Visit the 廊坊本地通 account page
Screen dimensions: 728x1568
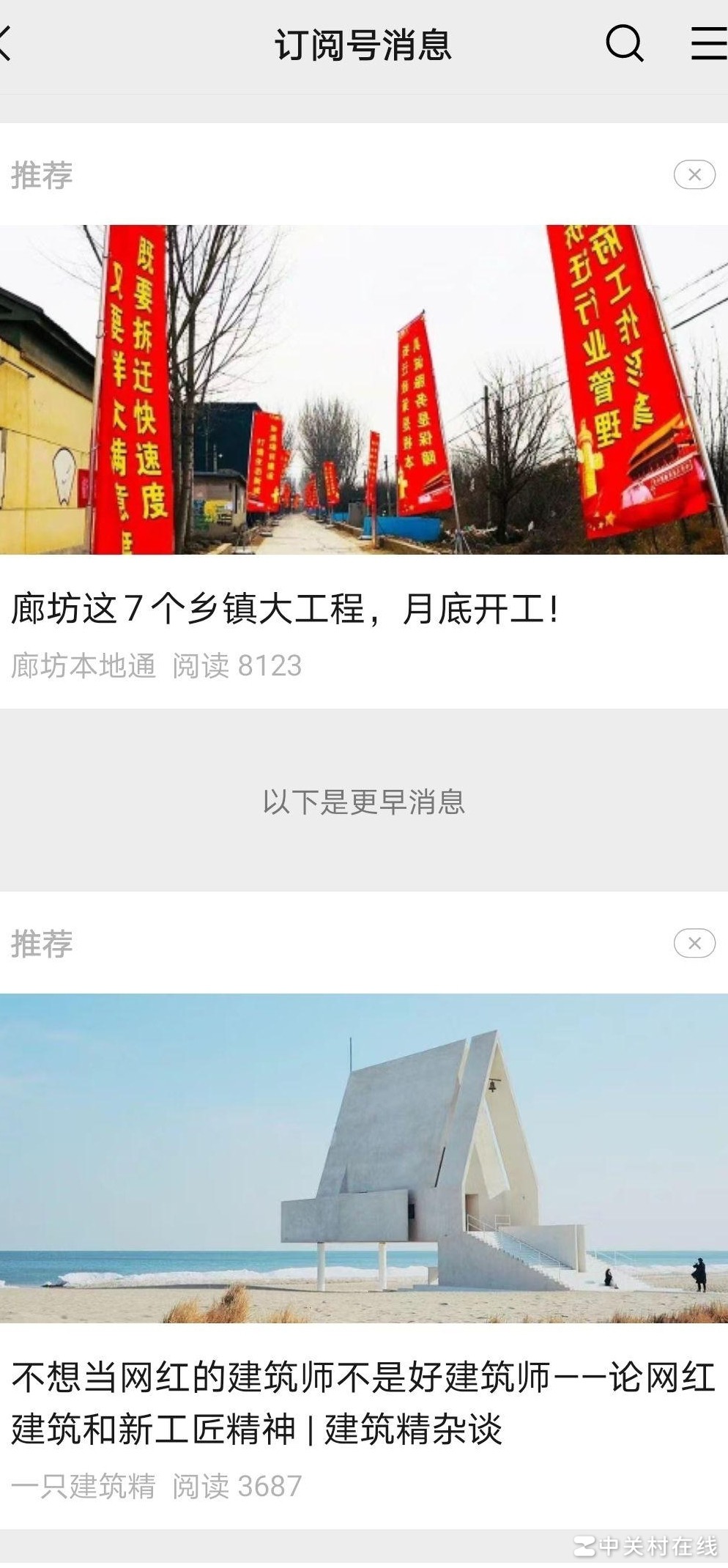(85, 664)
